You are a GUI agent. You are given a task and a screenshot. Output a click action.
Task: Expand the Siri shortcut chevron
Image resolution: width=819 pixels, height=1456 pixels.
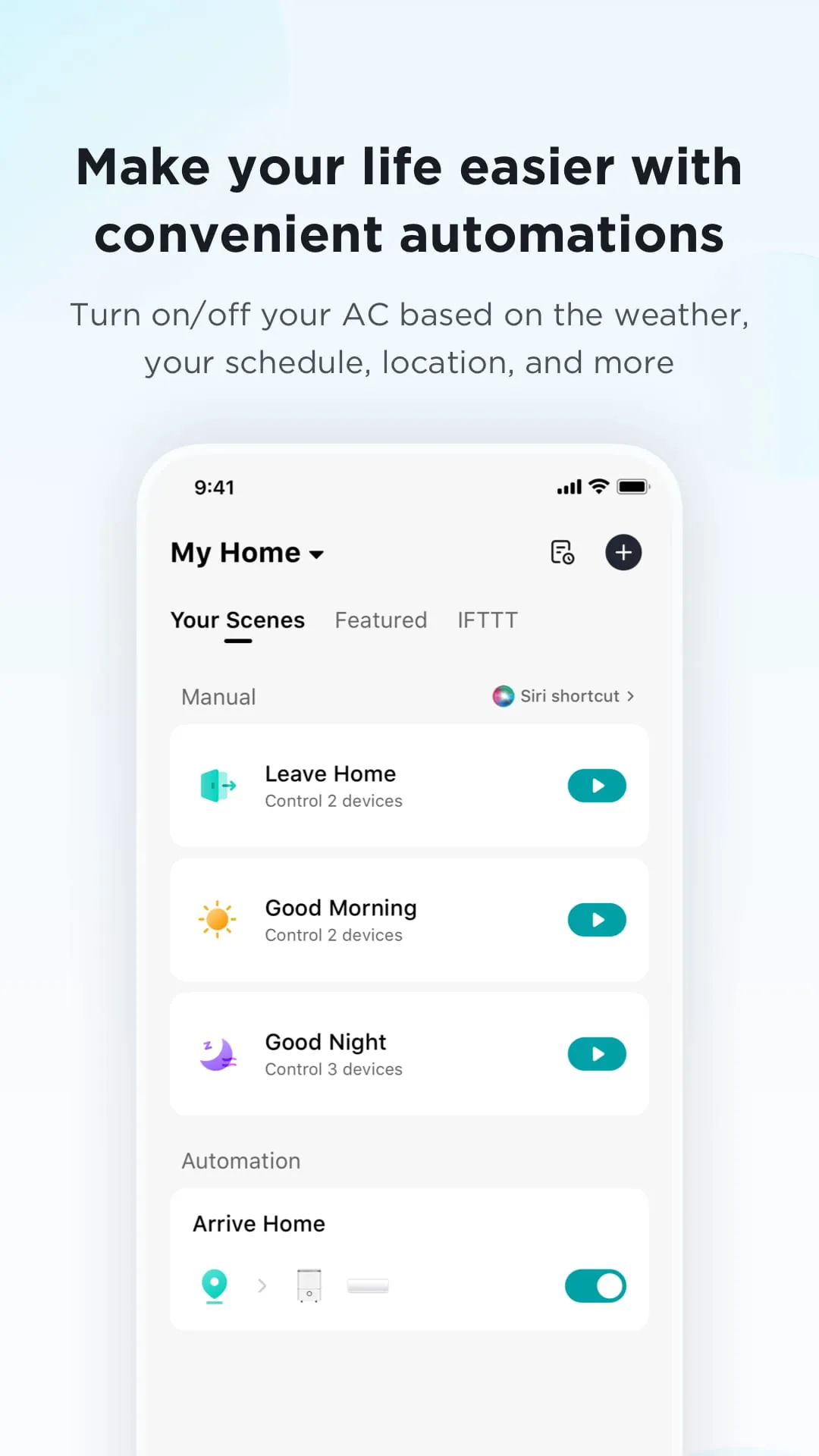tap(630, 695)
